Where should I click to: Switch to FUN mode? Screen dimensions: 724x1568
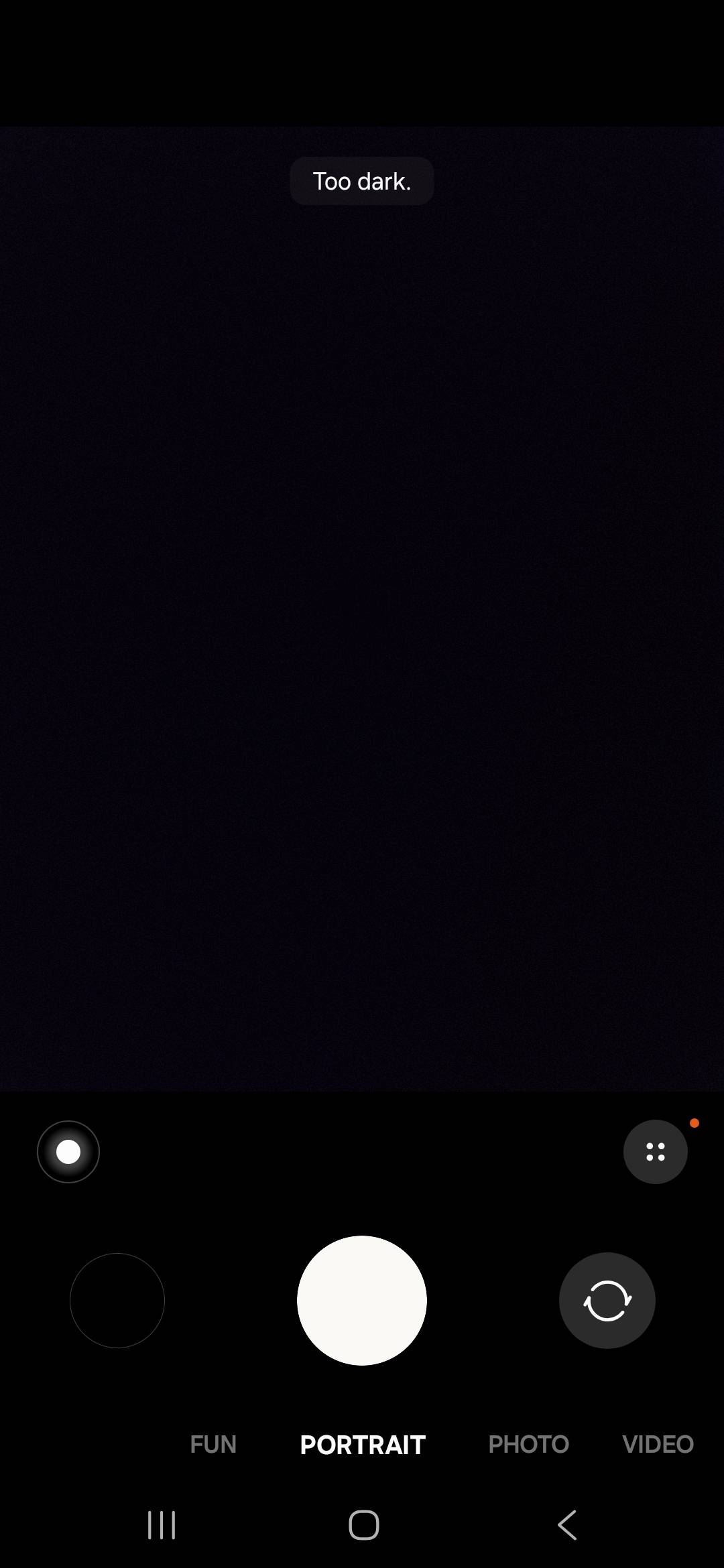coord(213,1444)
